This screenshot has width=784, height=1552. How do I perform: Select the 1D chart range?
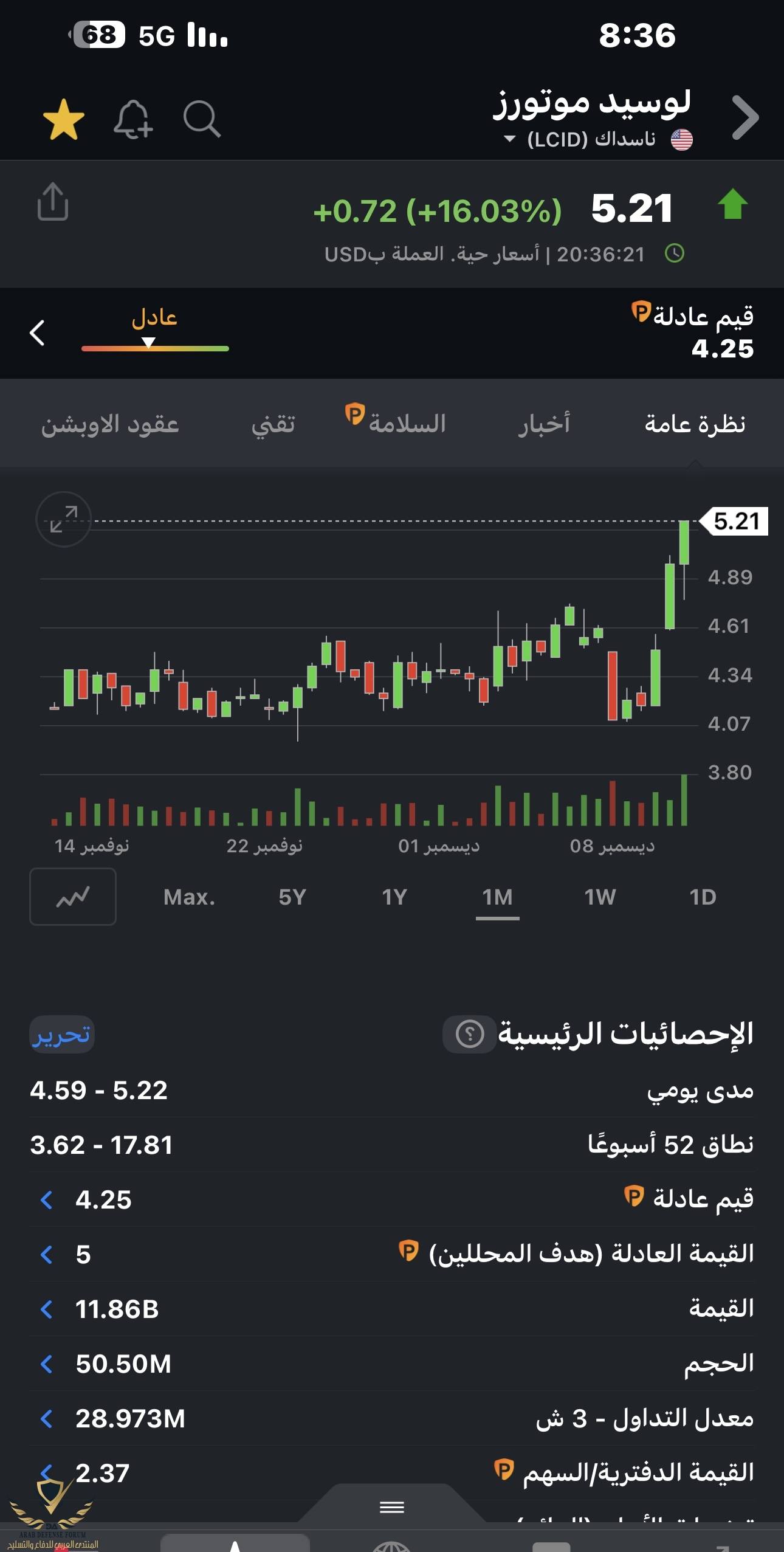coord(703,897)
